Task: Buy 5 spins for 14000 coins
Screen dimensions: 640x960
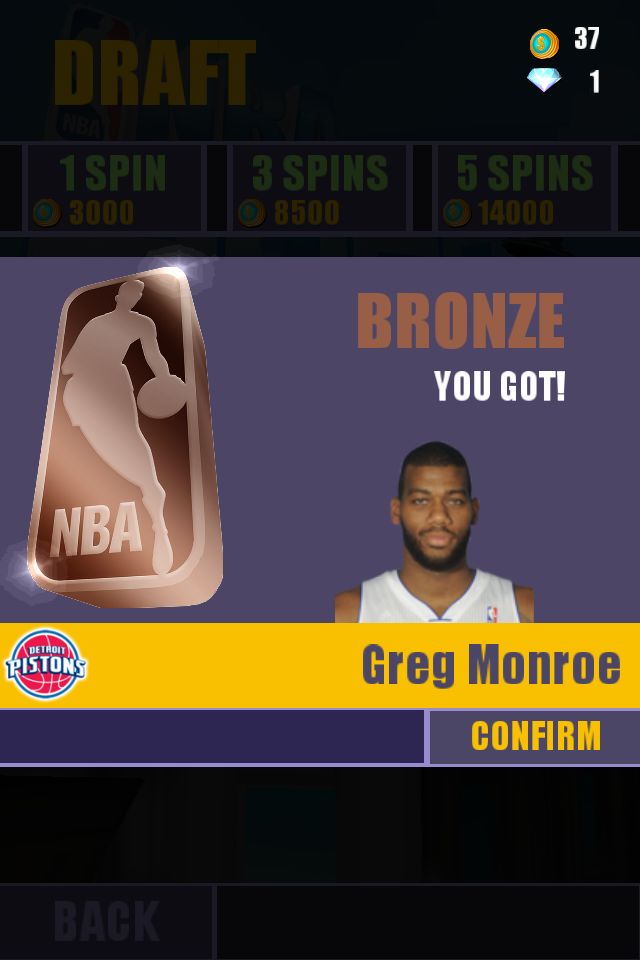Action: pyautogui.click(x=525, y=189)
